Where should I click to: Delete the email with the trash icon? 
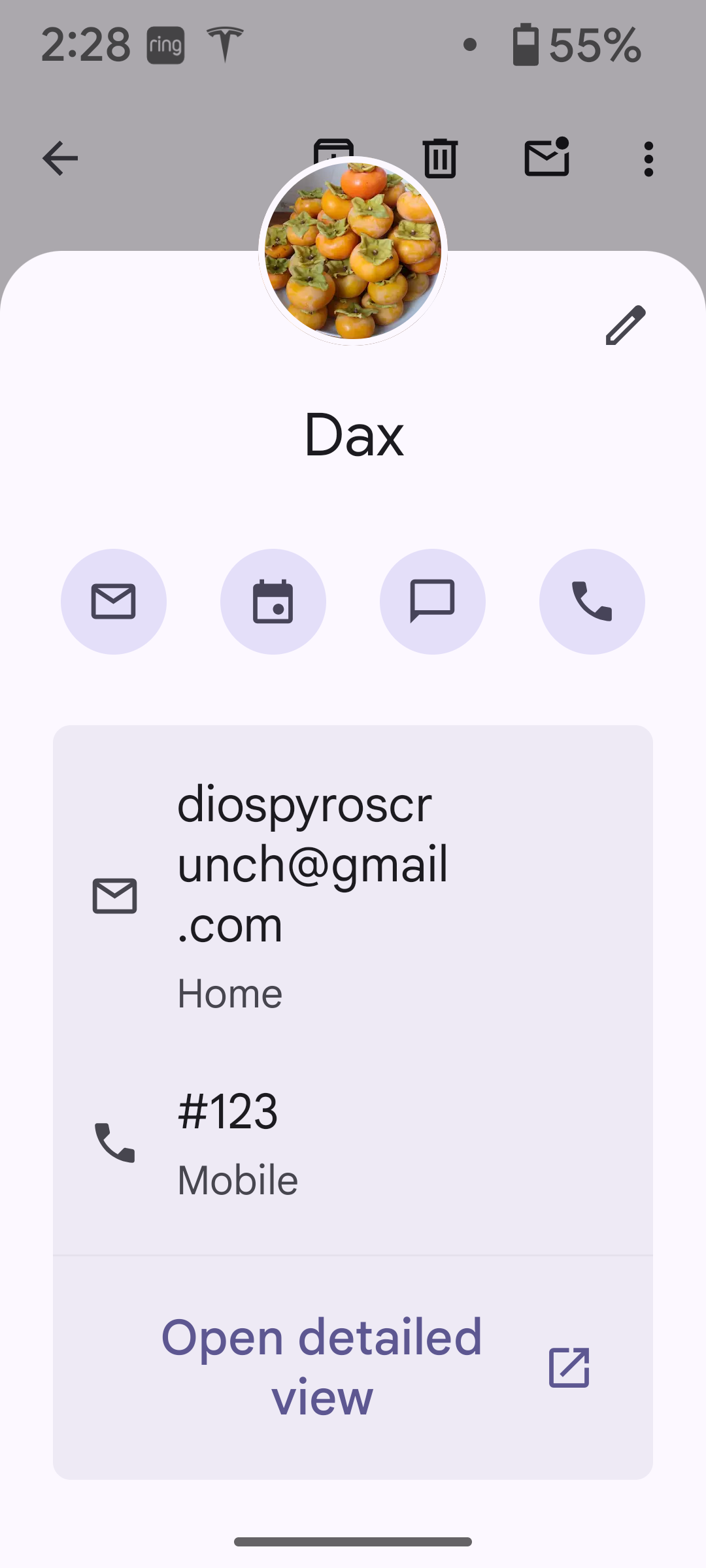[440, 159]
